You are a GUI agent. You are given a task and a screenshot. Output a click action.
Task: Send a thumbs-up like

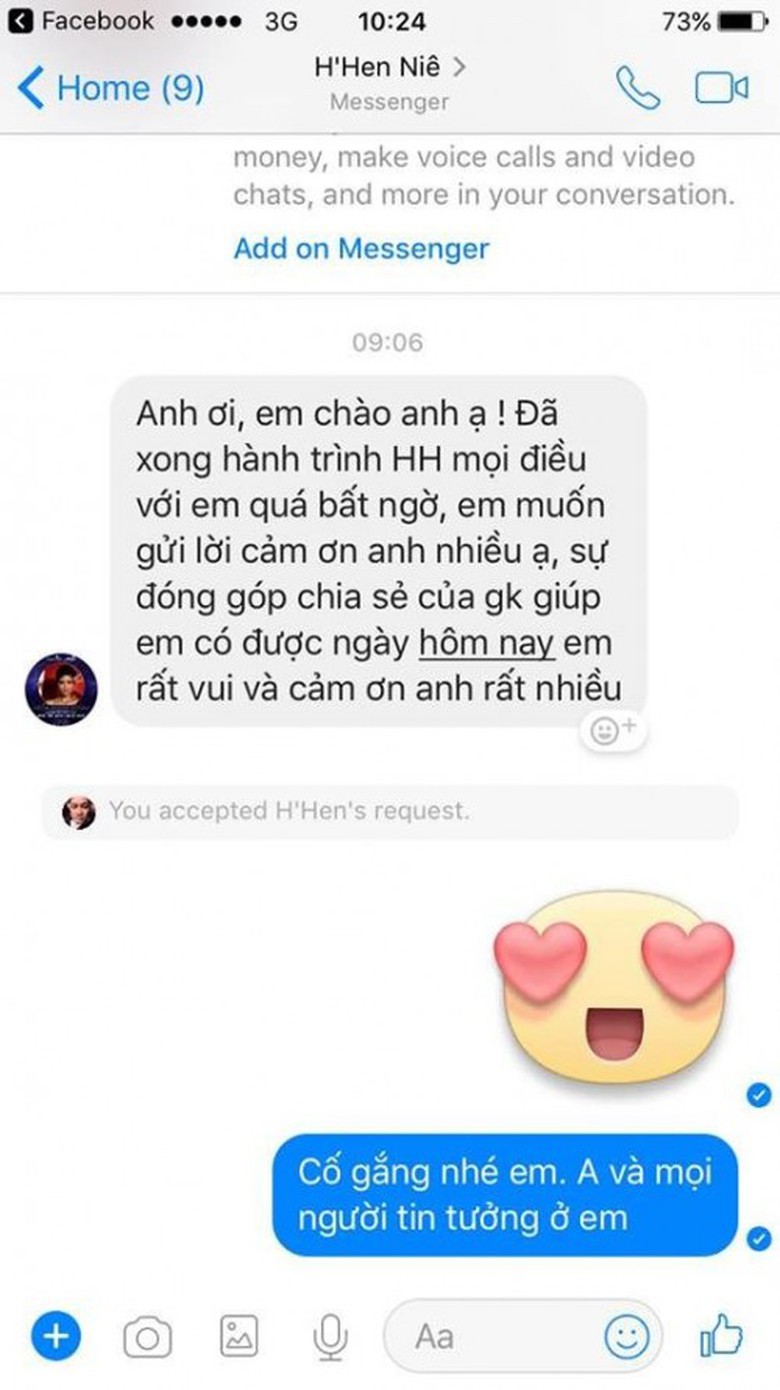721,1335
